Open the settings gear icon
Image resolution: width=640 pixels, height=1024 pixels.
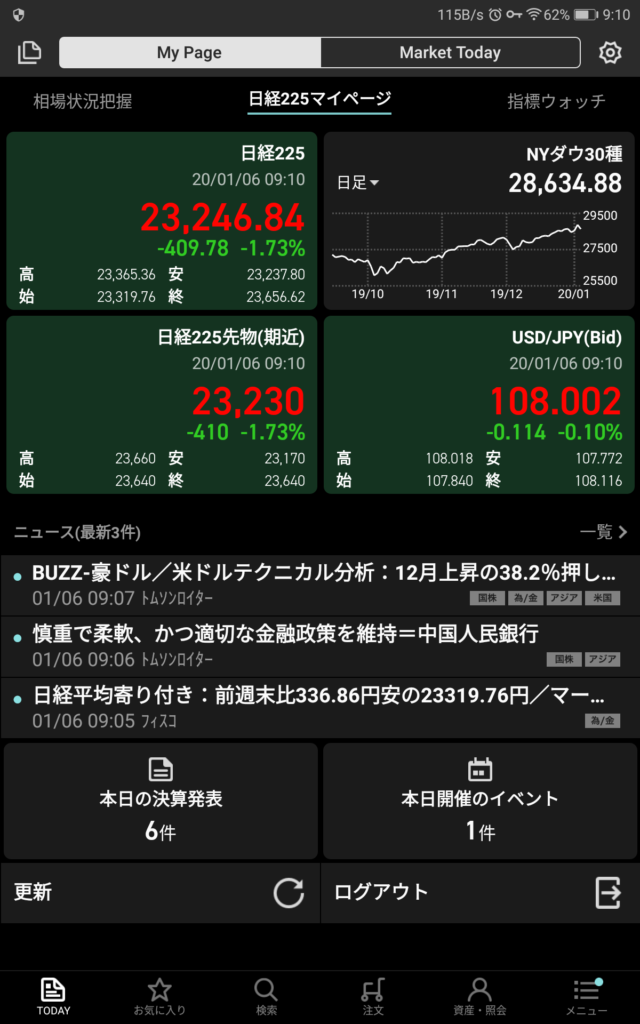pos(609,53)
